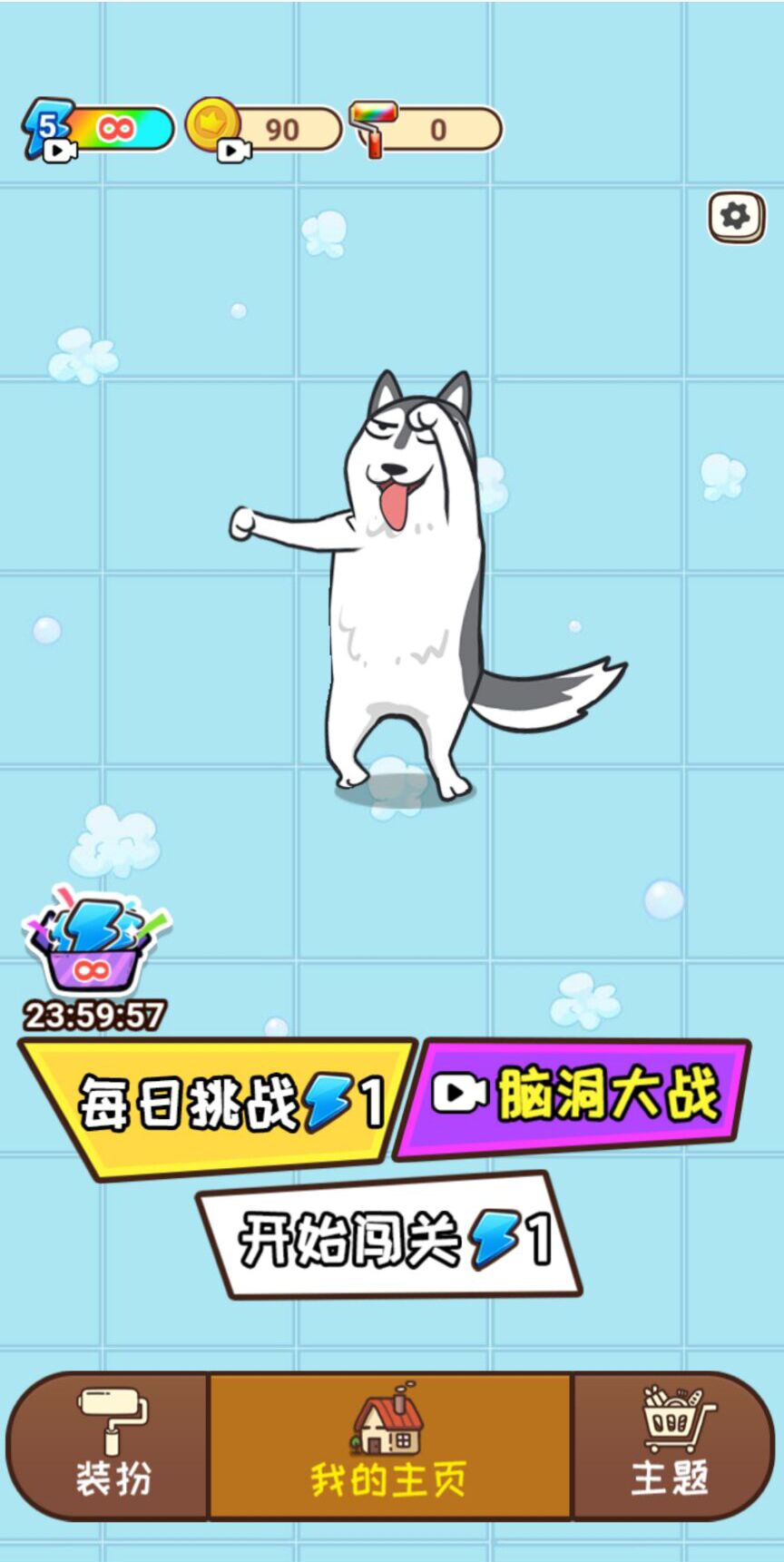
Task: Open the settings gear
Action: [733, 215]
